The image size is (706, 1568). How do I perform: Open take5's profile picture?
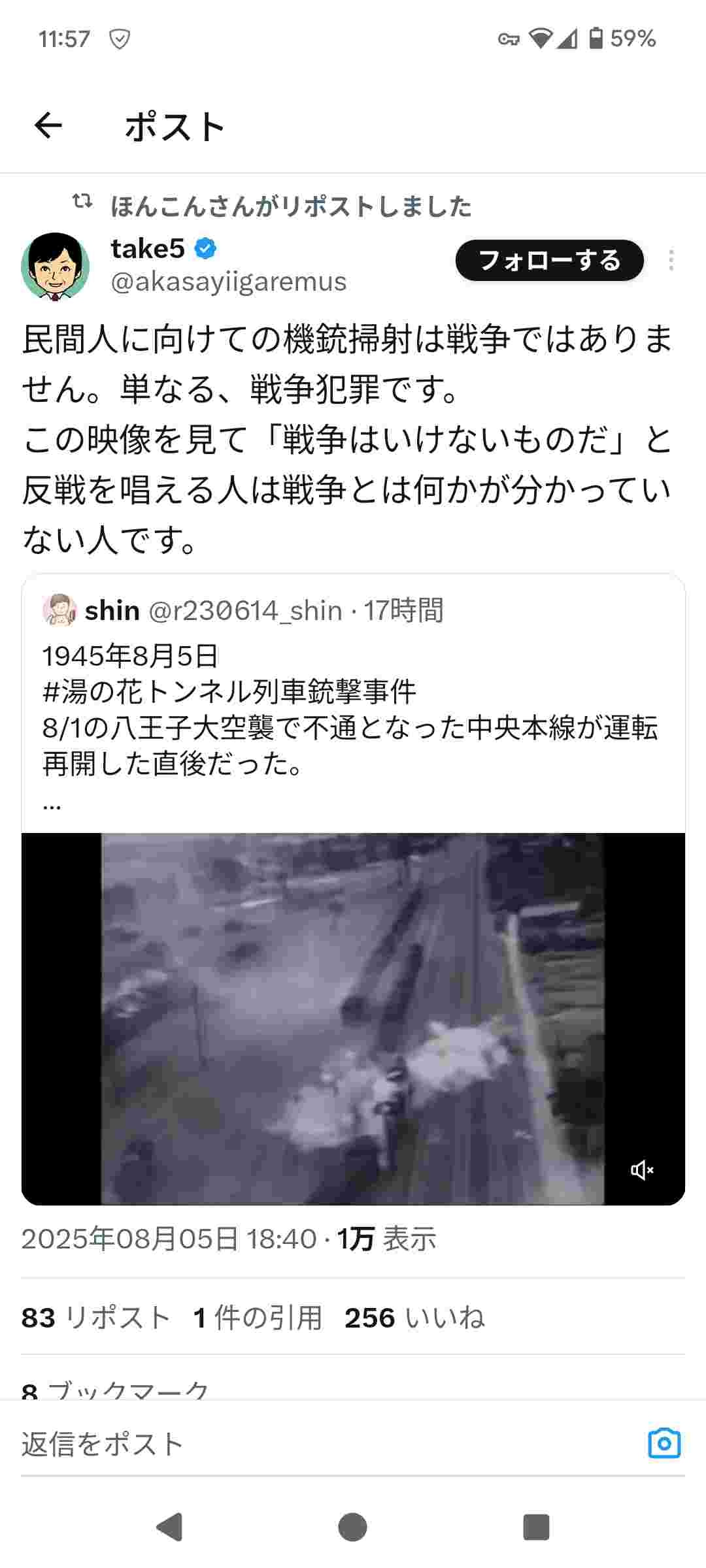point(56,266)
